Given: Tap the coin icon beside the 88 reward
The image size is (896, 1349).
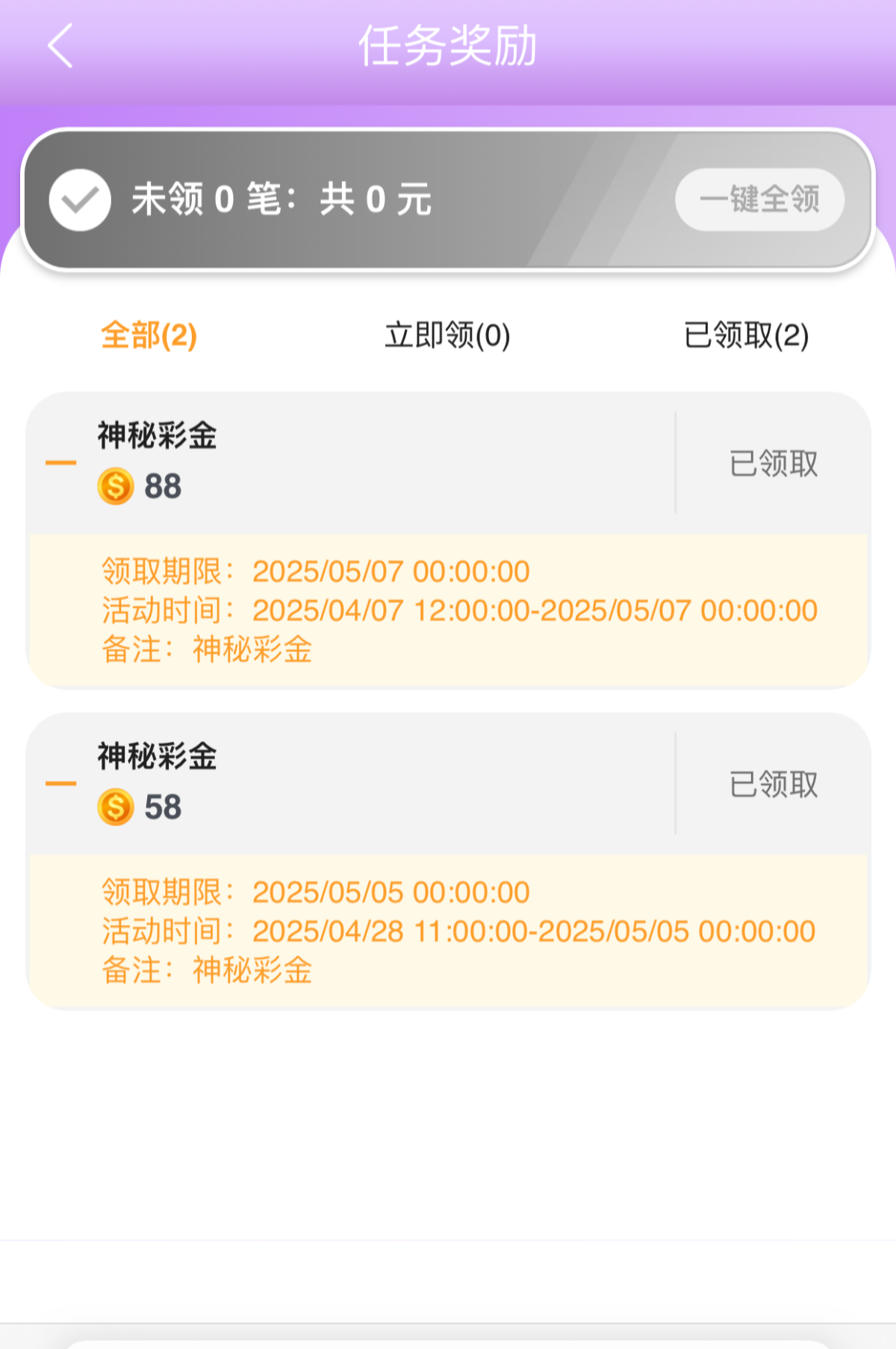Looking at the screenshot, I should tap(114, 487).
